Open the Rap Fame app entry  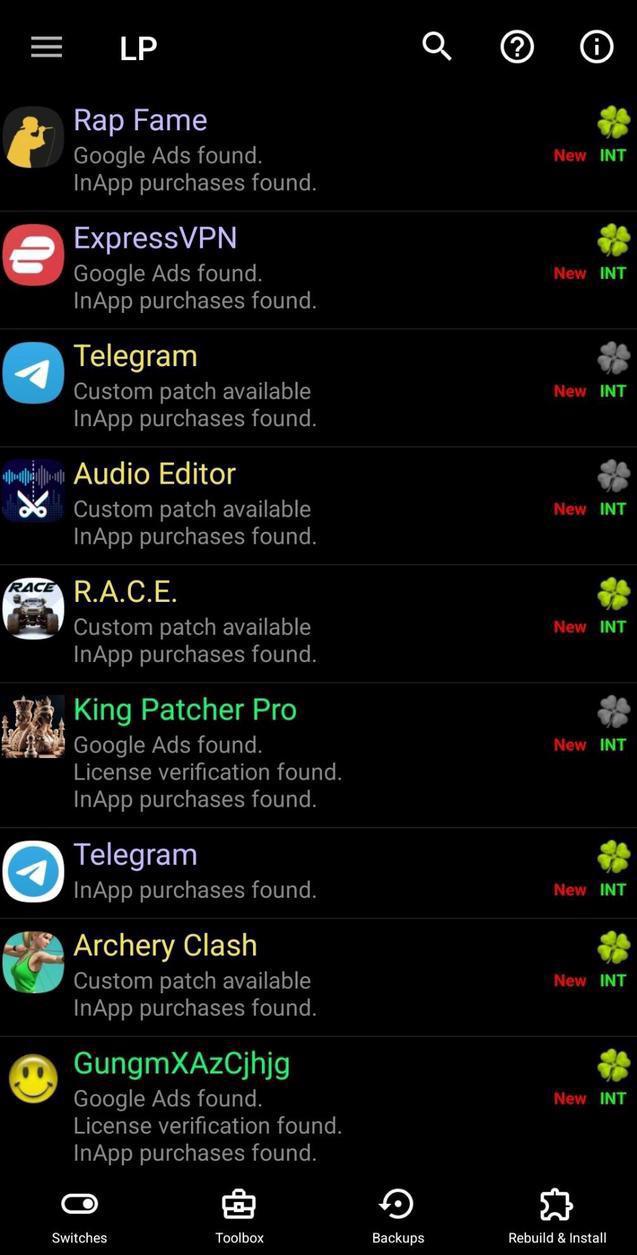pos(300,150)
